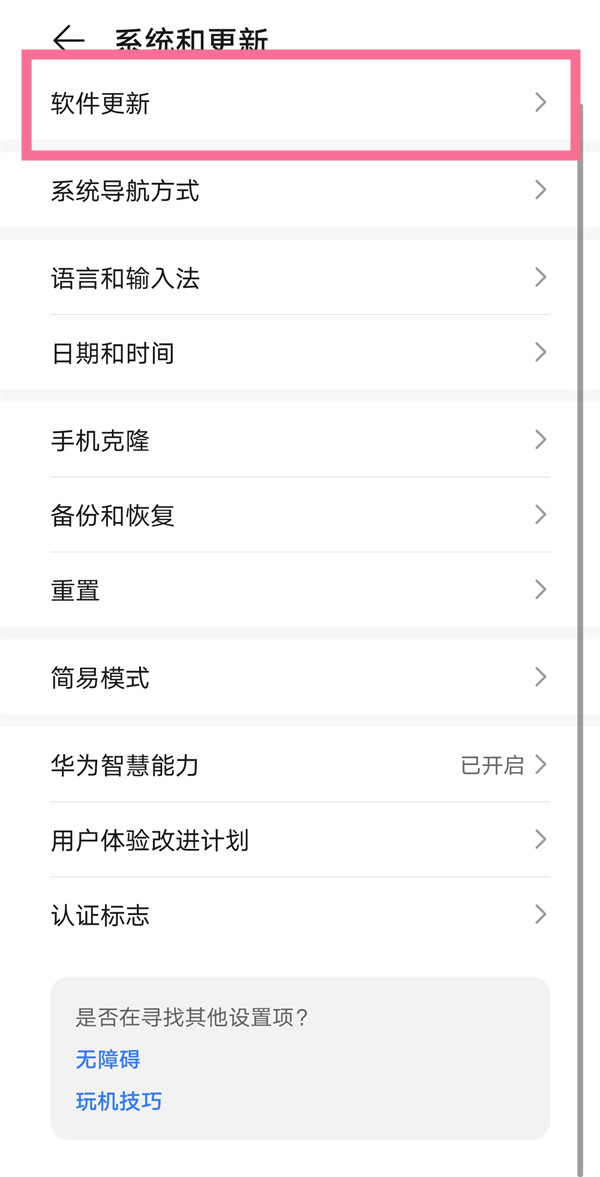Go back with the top-left arrow
This screenshot has height=1177, width=600.
tap(68, 39)
